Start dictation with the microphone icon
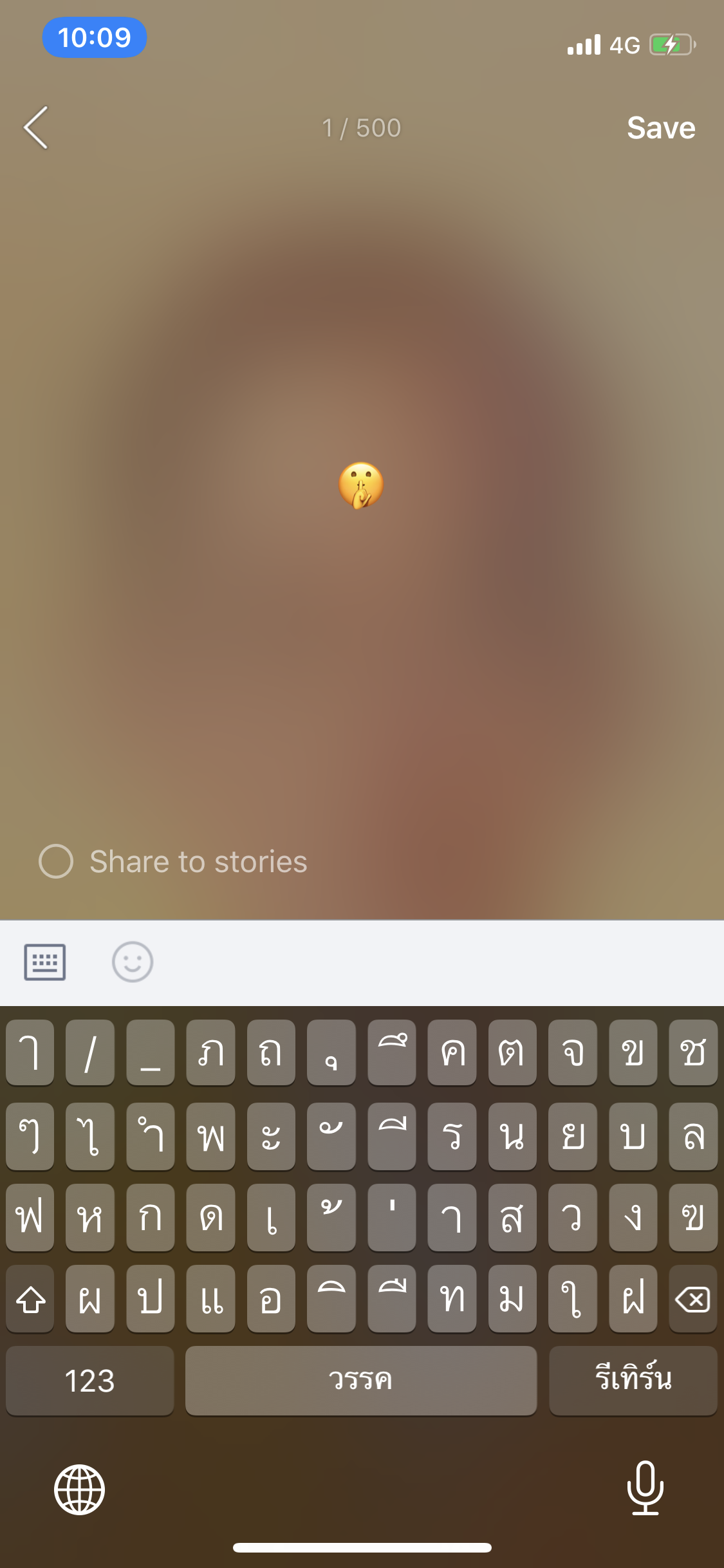724x1568 pixels. 645,1488
